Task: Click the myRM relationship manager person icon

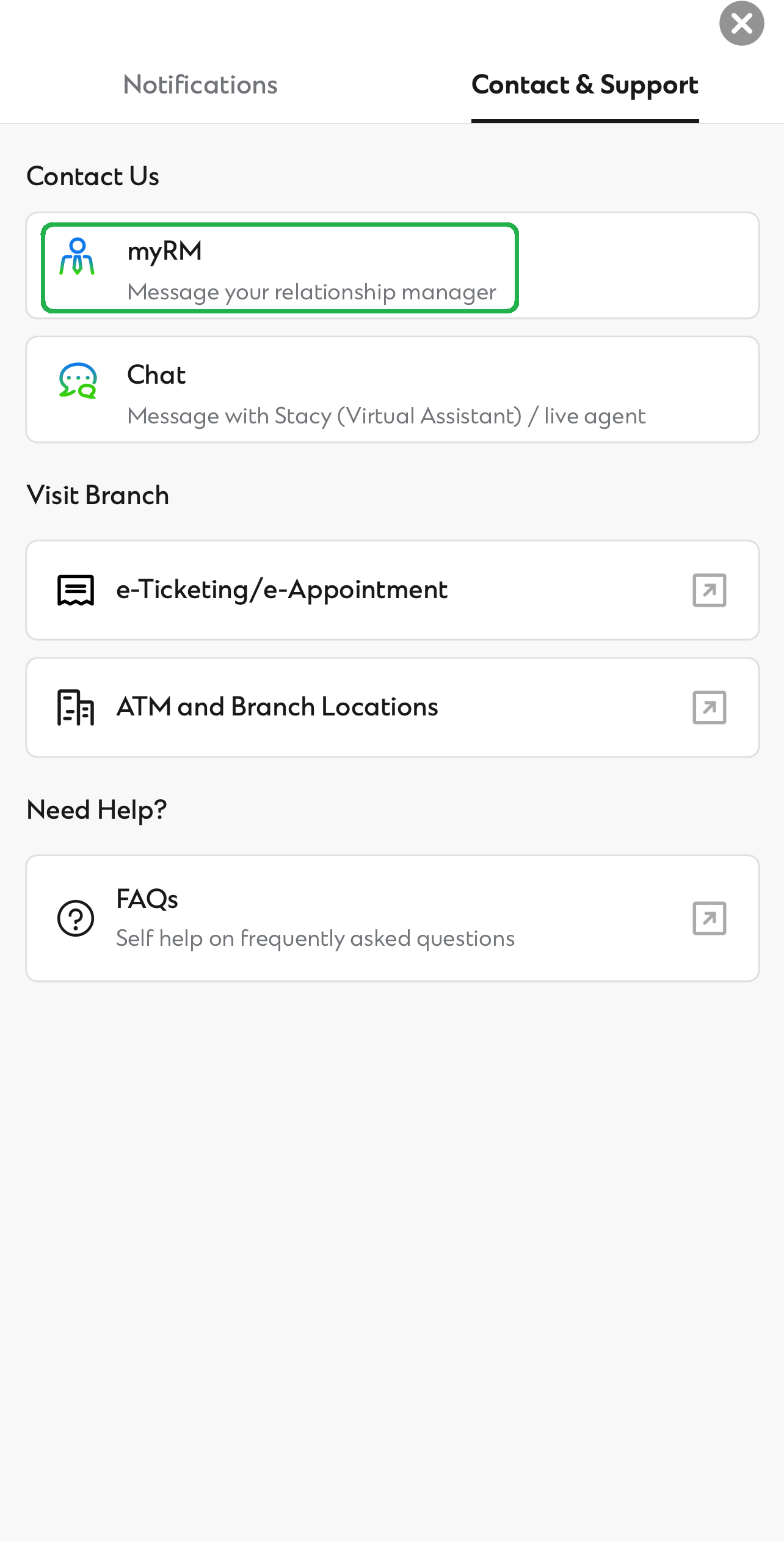Action: 76,255
